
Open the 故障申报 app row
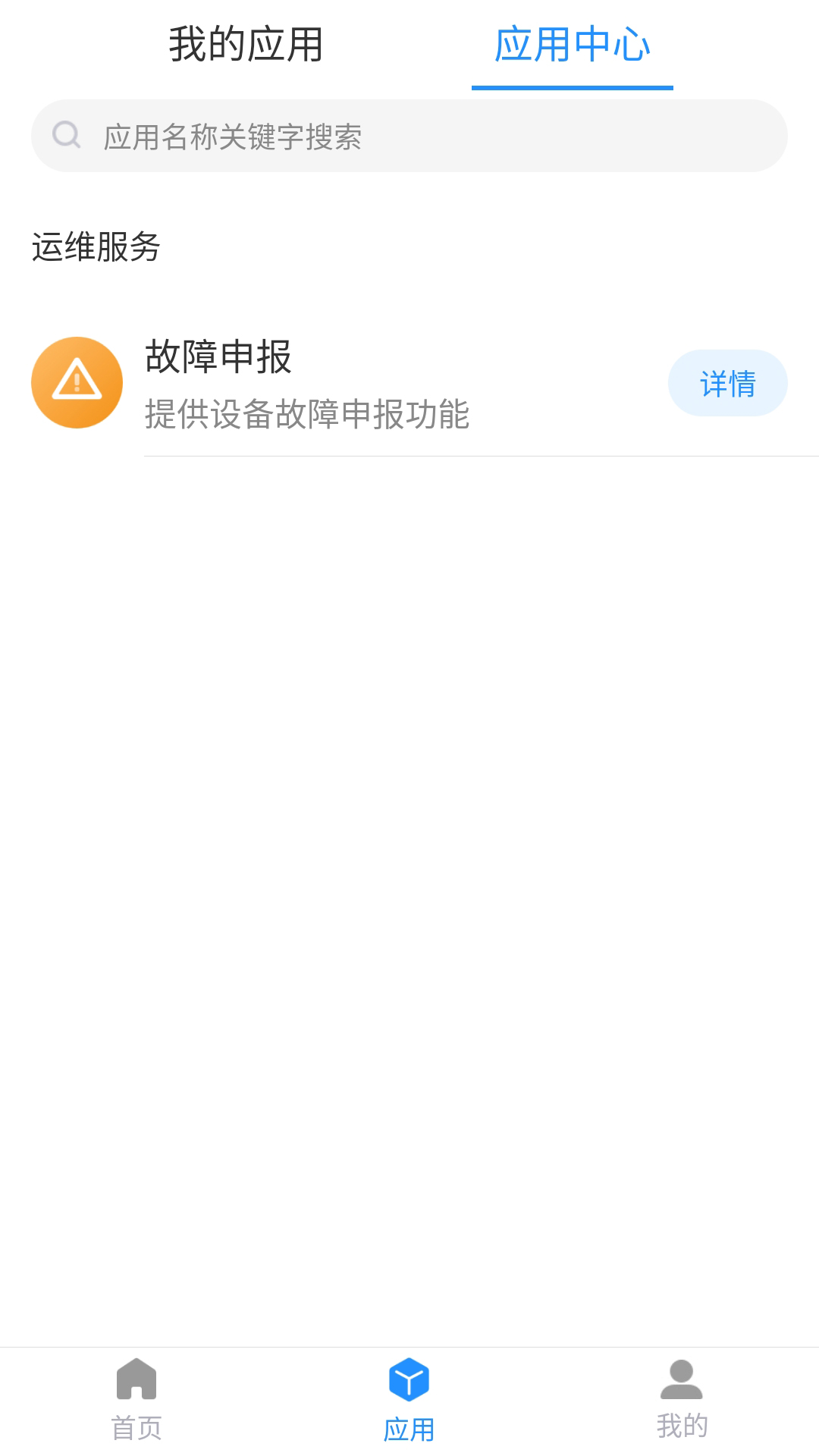pyautogui.click(x=306, y=383)
